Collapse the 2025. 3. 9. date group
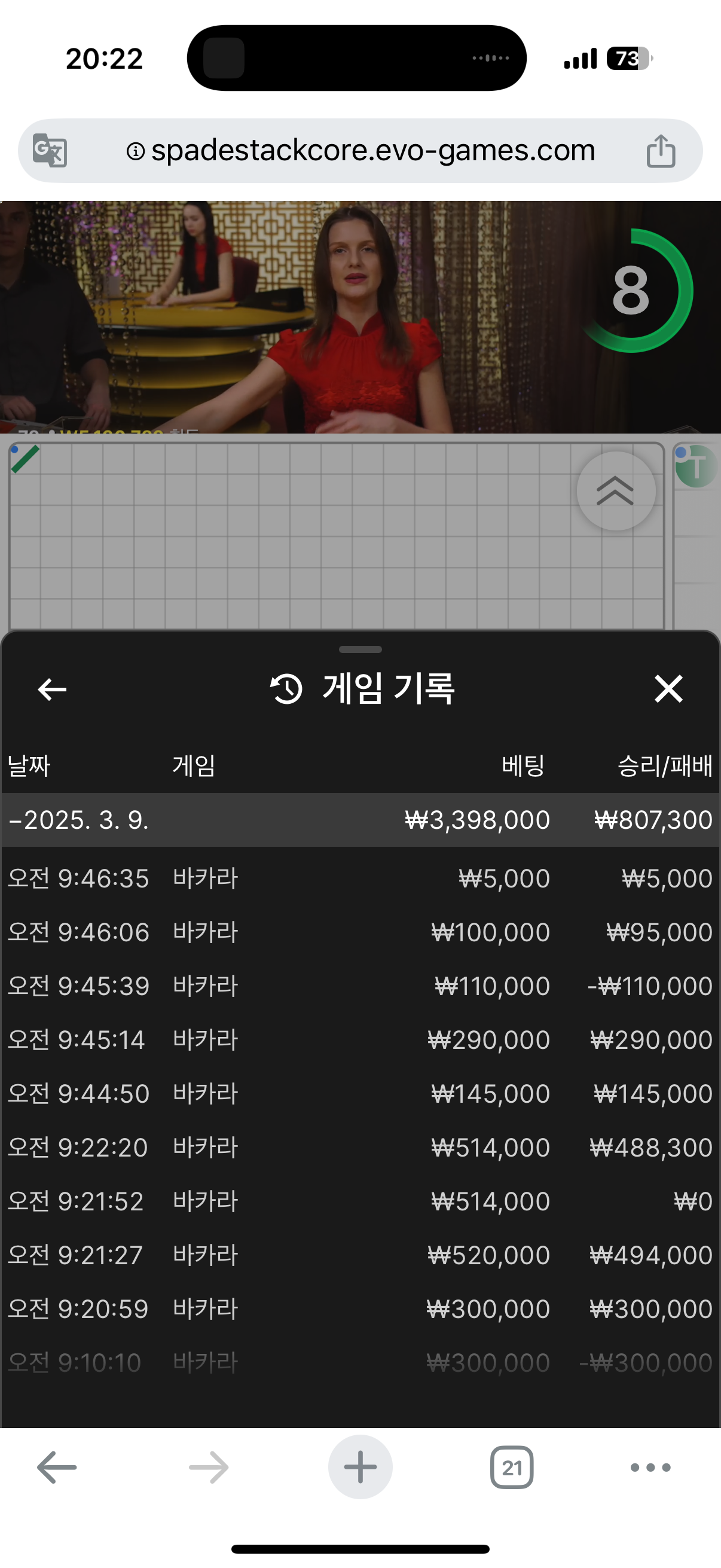 pos(78,820)
